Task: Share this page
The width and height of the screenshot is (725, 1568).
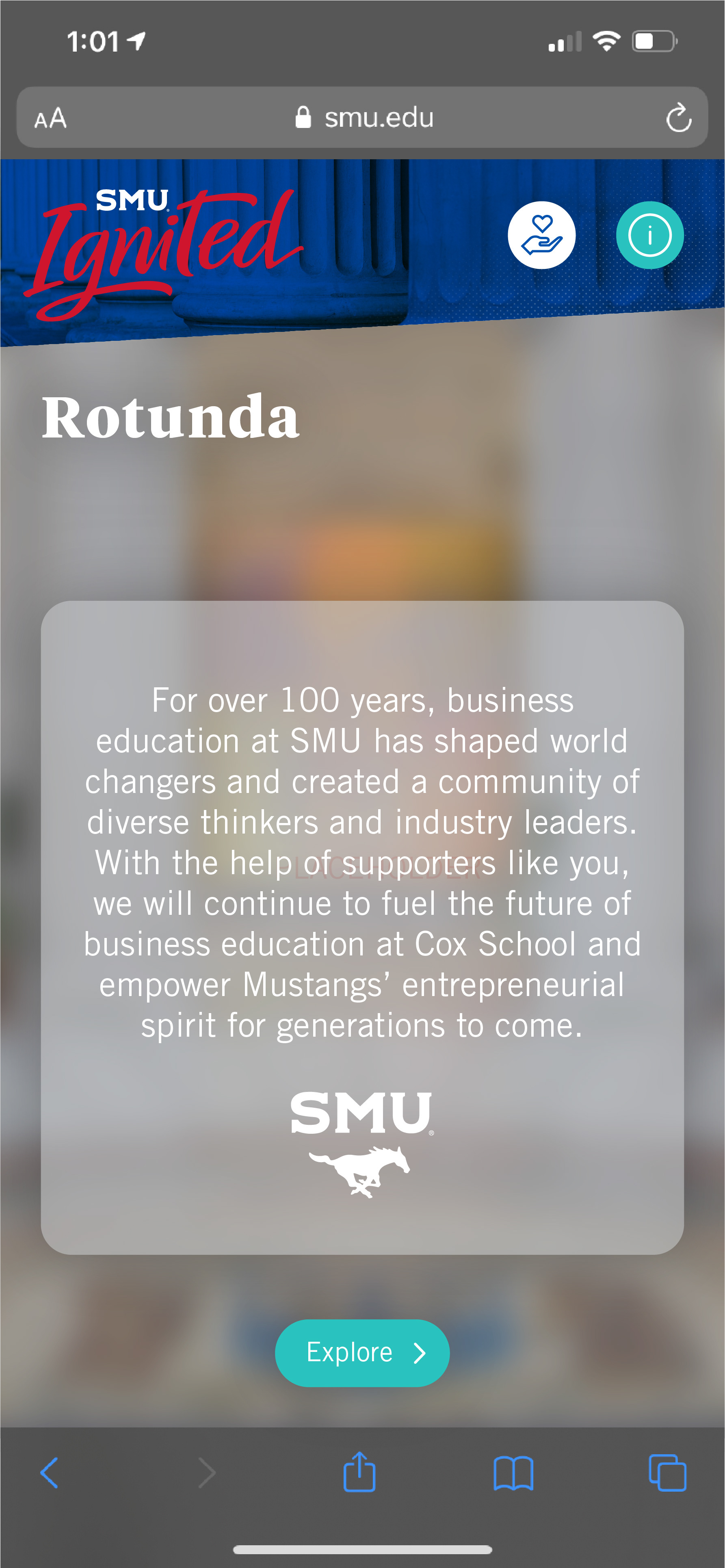Action: click(x=359, y=1473)
